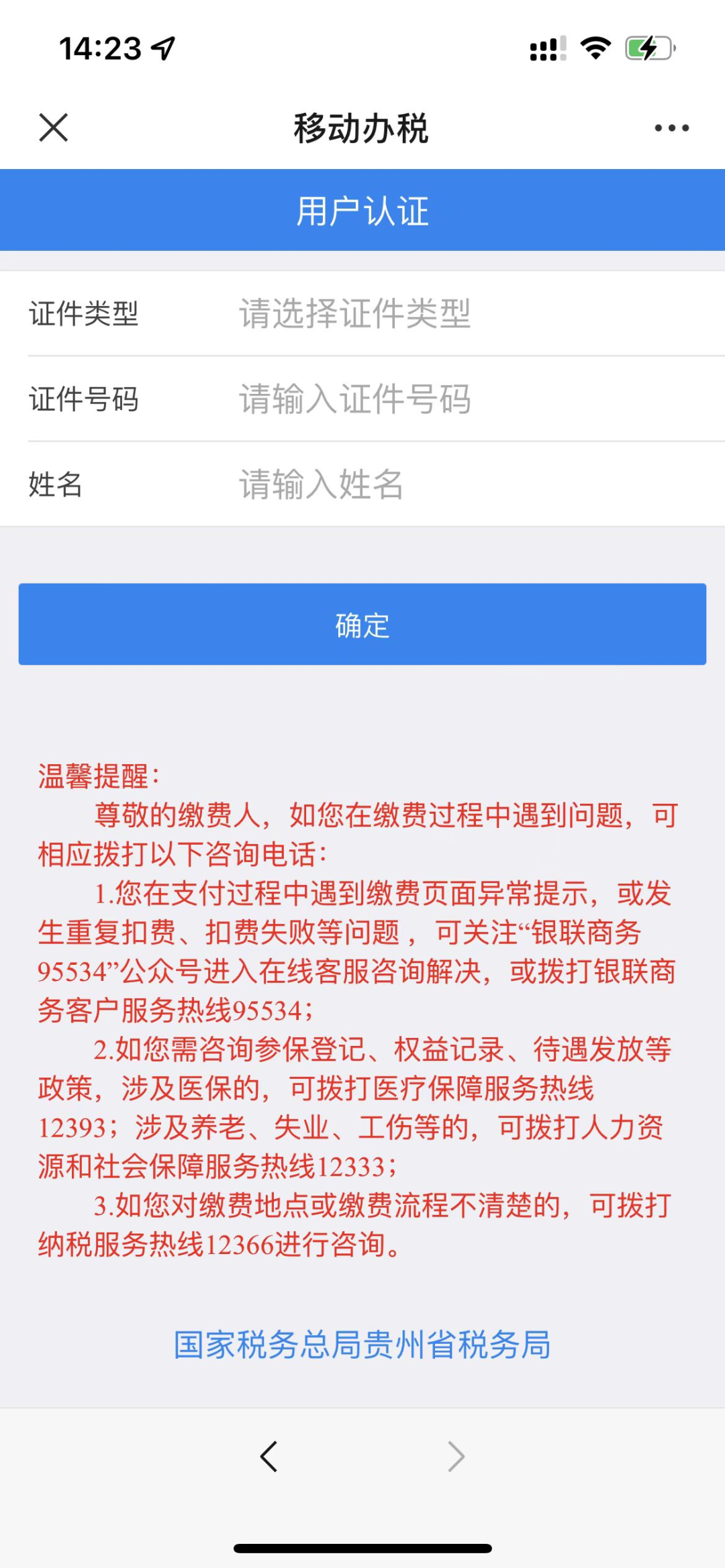Tap the 确定 button
This screenshot has height=1568, width=725.
tap(362, 625)
